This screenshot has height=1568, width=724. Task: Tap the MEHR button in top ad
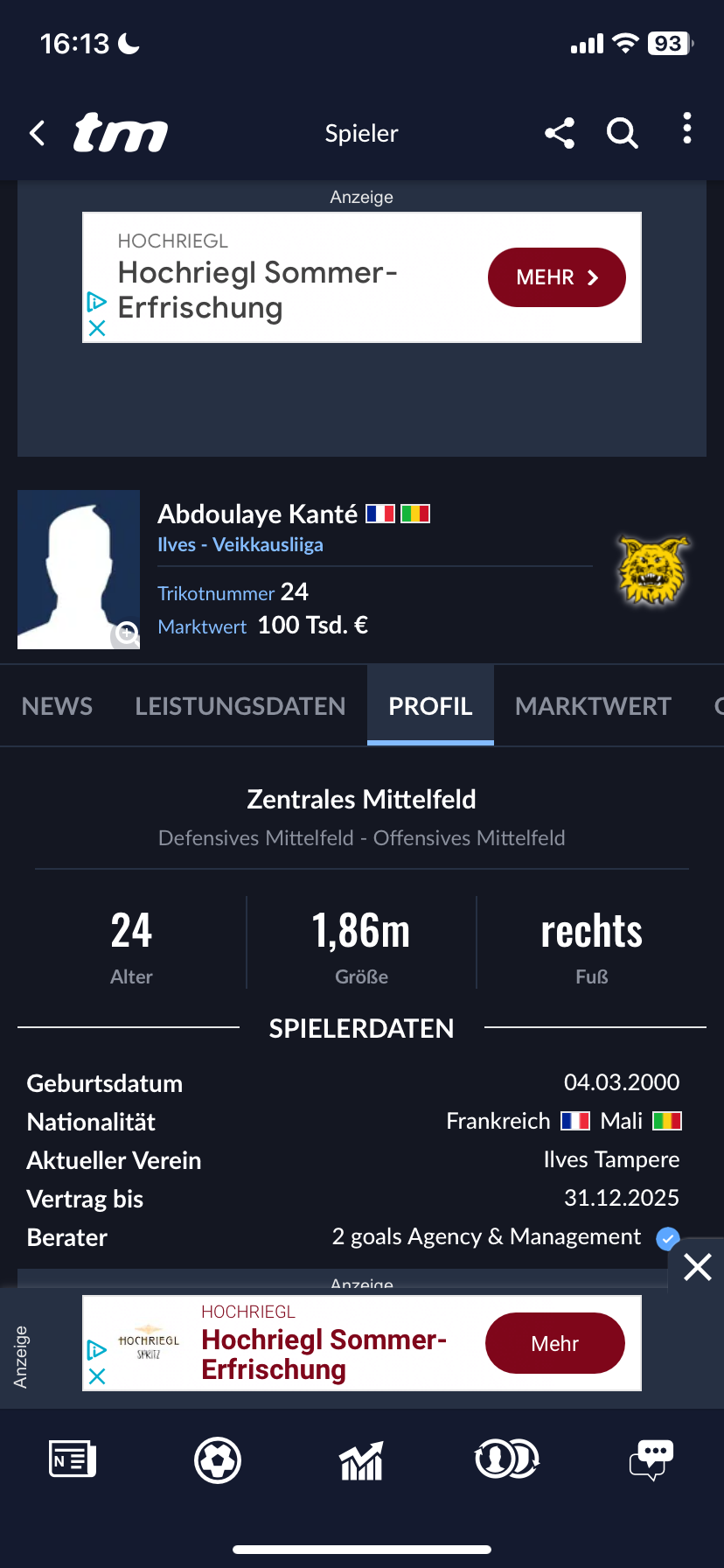(556, 277)
